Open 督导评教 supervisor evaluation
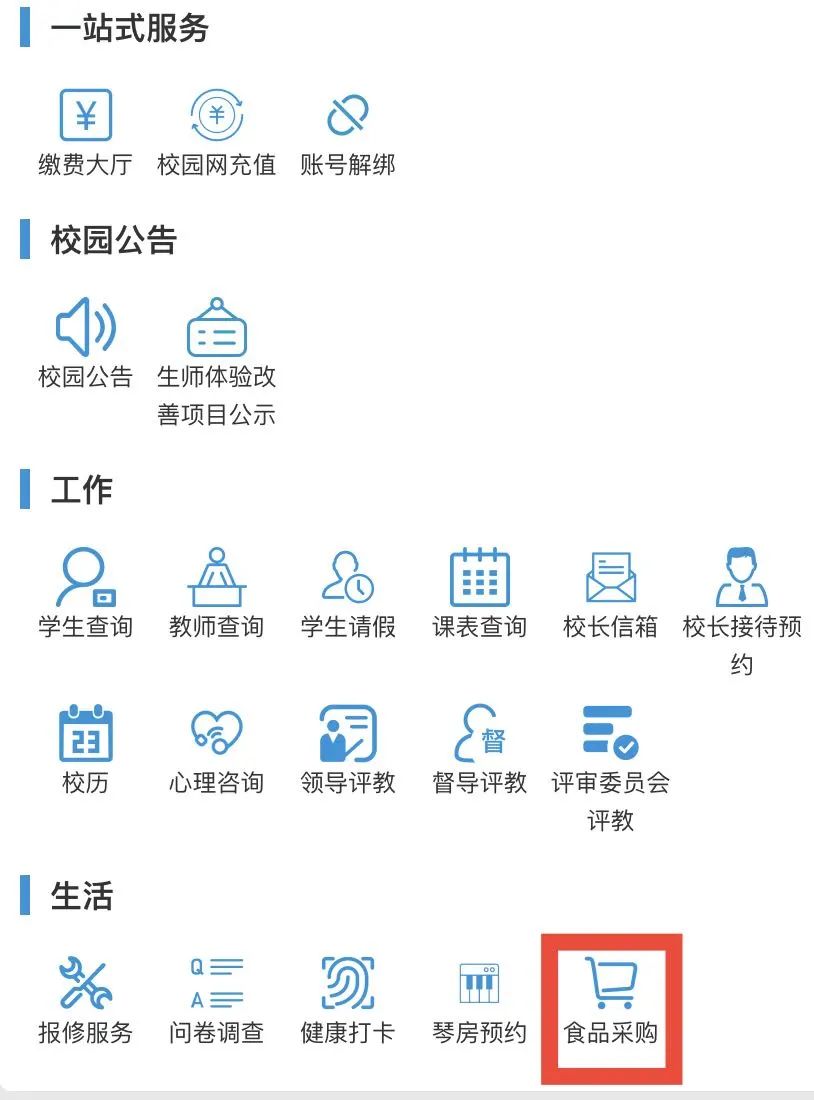Image resolution: width=814 pixels, height=1100 pixels. pyautogui.click(x=479, y=736)
